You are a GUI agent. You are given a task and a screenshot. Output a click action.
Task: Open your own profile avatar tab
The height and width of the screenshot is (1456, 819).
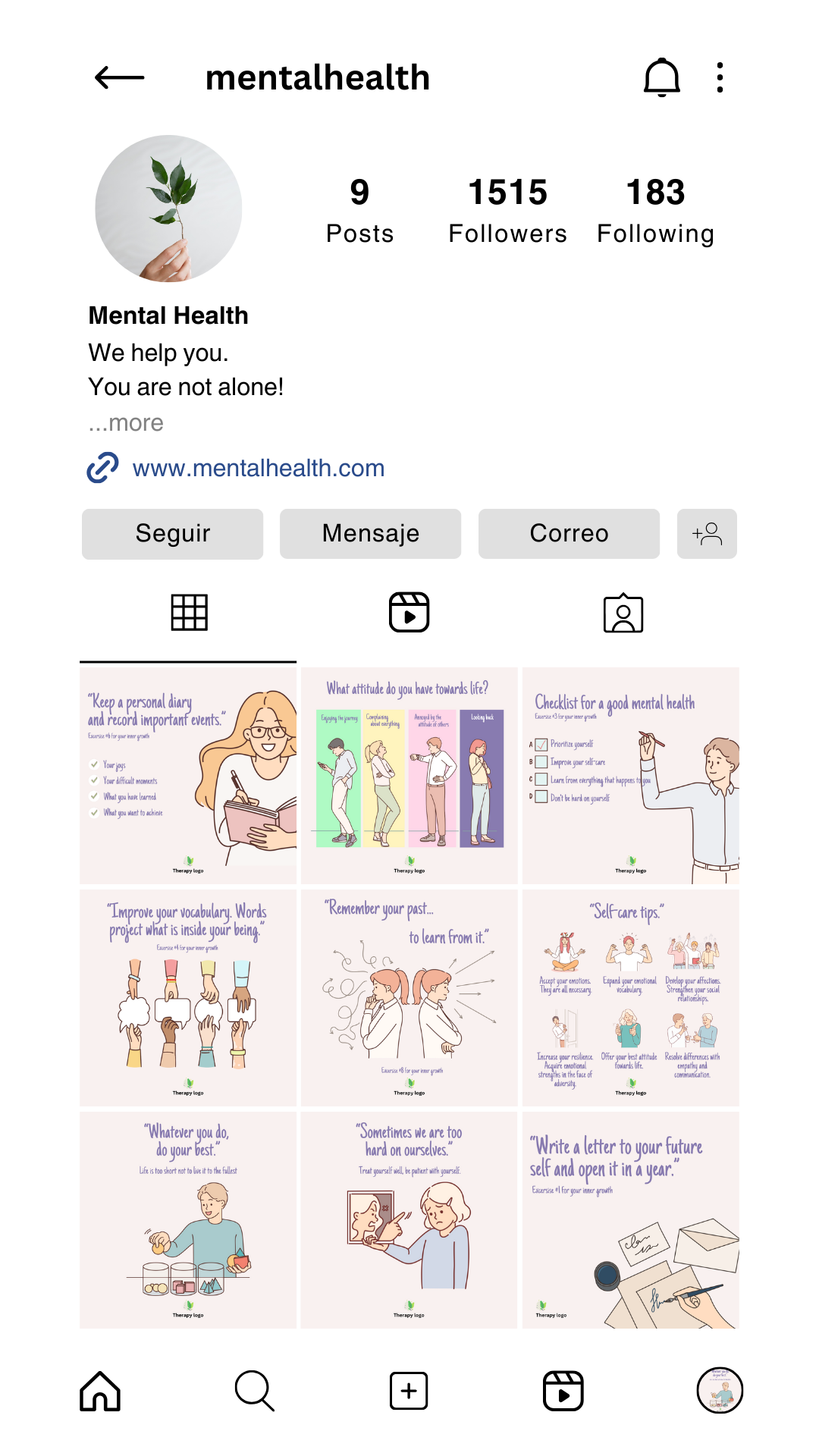pyautogui.click(x=720, y=1391)
